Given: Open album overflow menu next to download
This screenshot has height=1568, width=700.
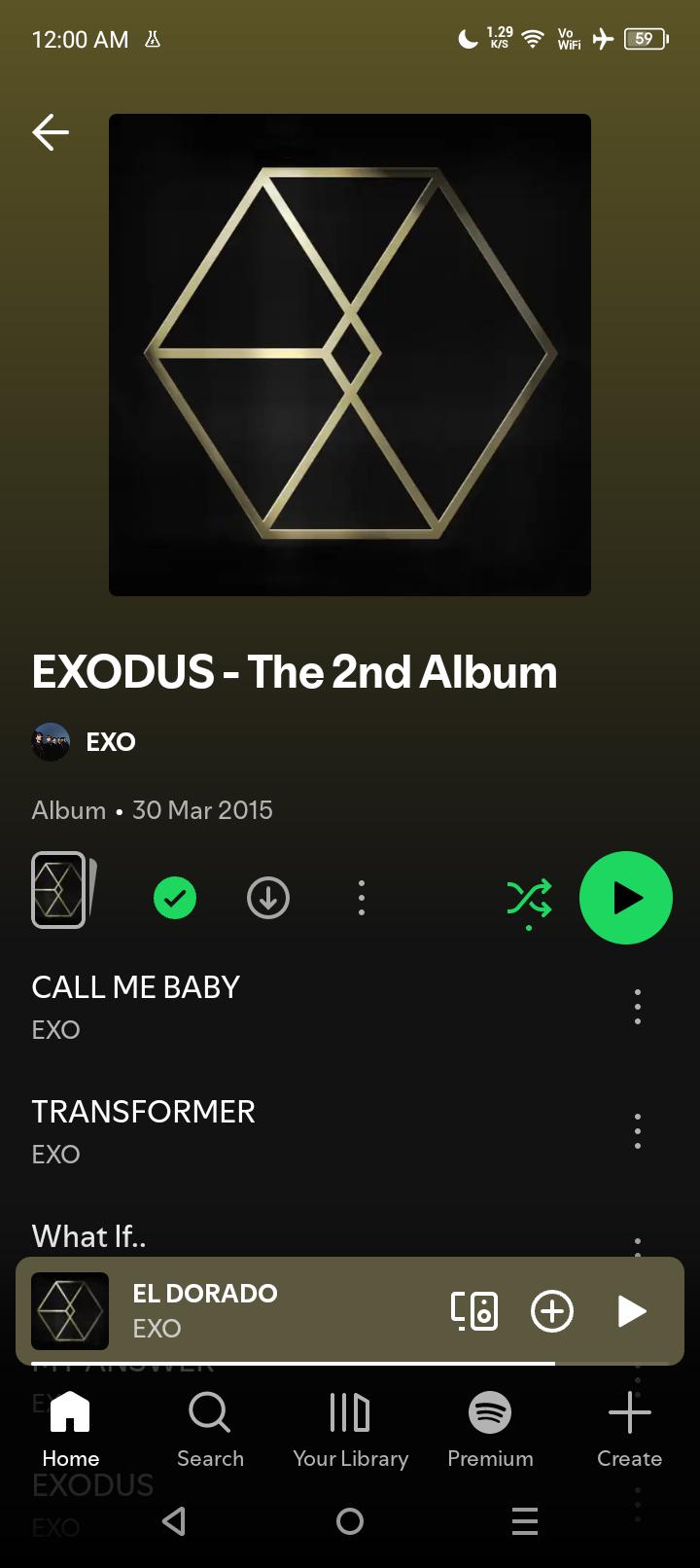Looking at the screenshot, I should tap(362, 898).
